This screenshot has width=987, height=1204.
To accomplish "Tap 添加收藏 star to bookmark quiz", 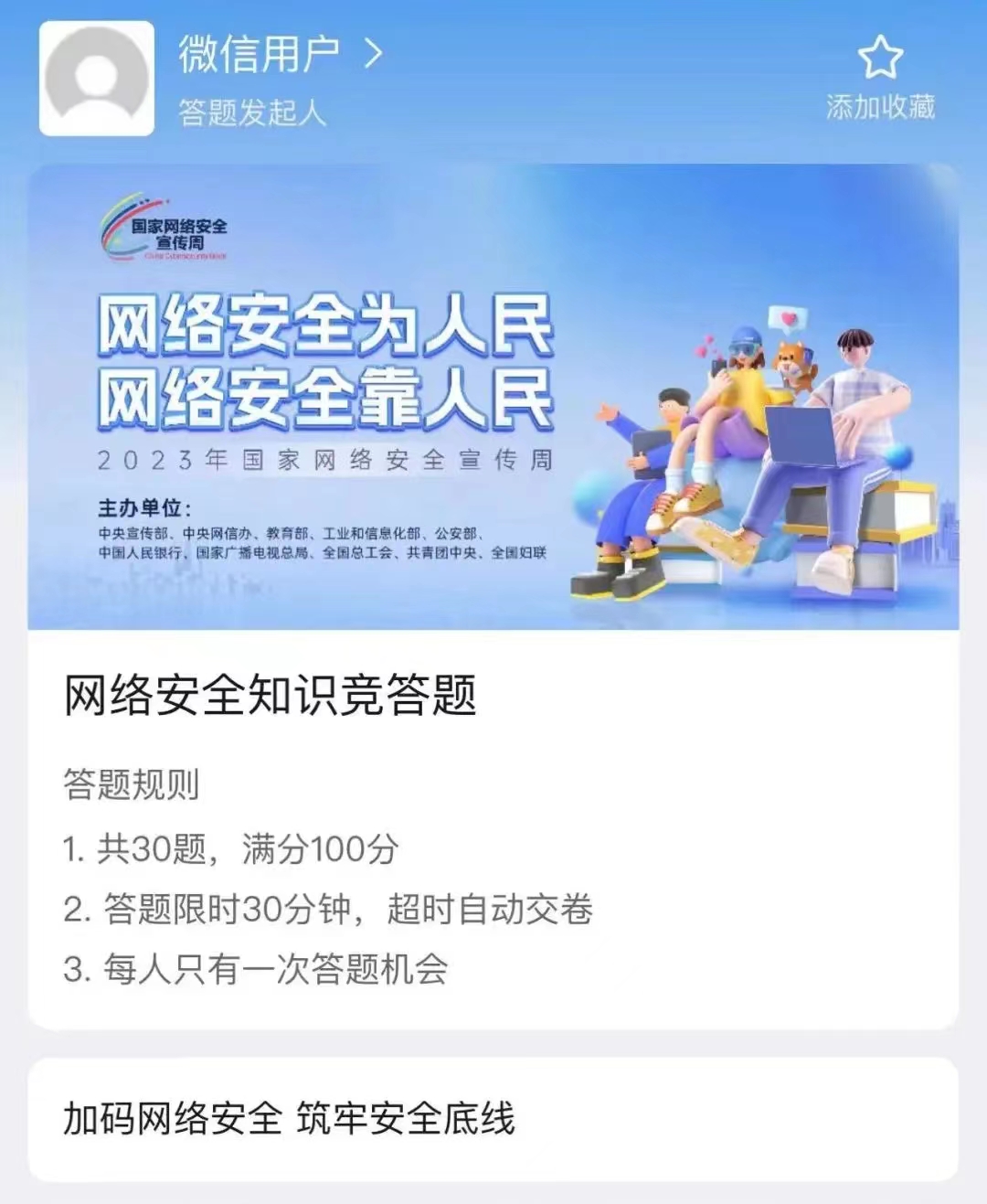I will (x=880, y=59).
